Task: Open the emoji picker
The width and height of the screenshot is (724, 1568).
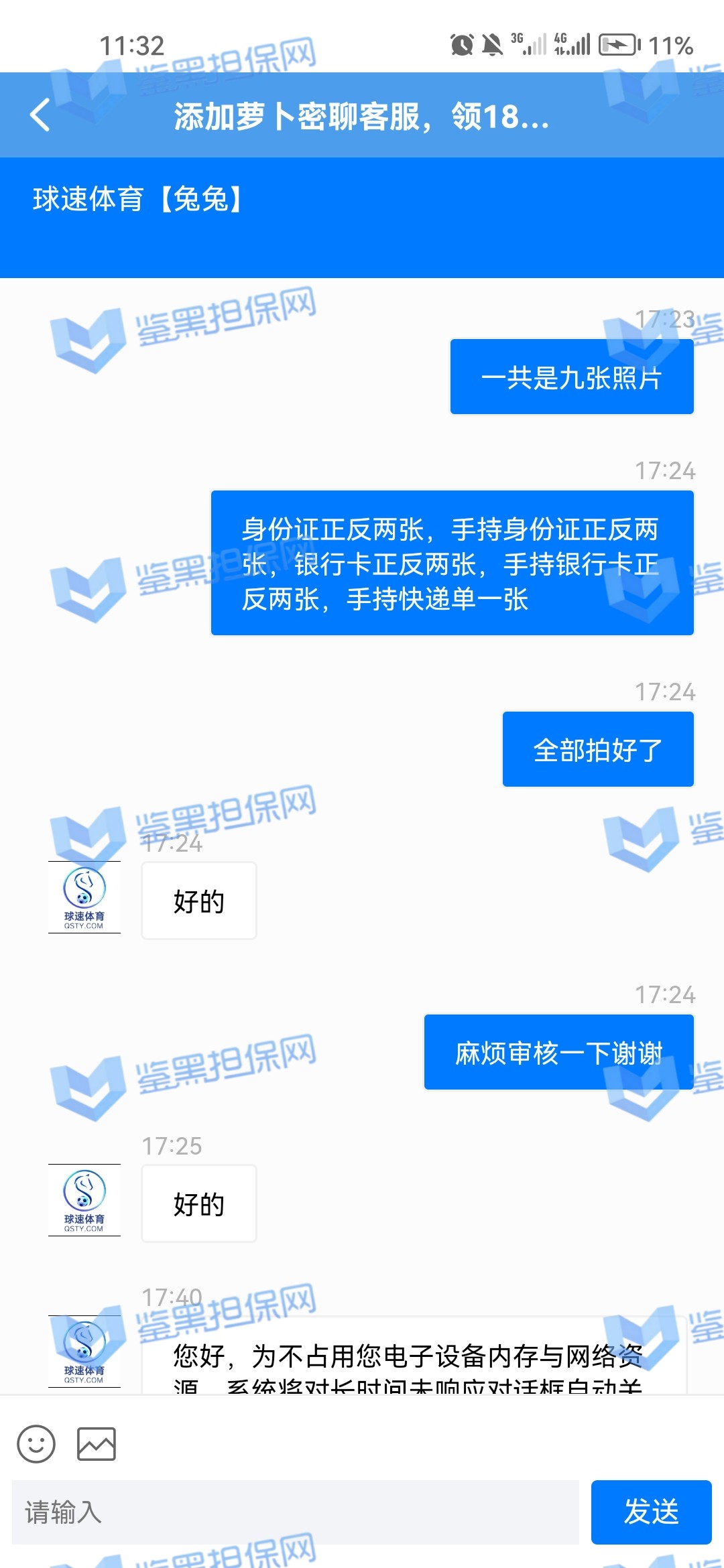Action: click(x=36, y=1443)
